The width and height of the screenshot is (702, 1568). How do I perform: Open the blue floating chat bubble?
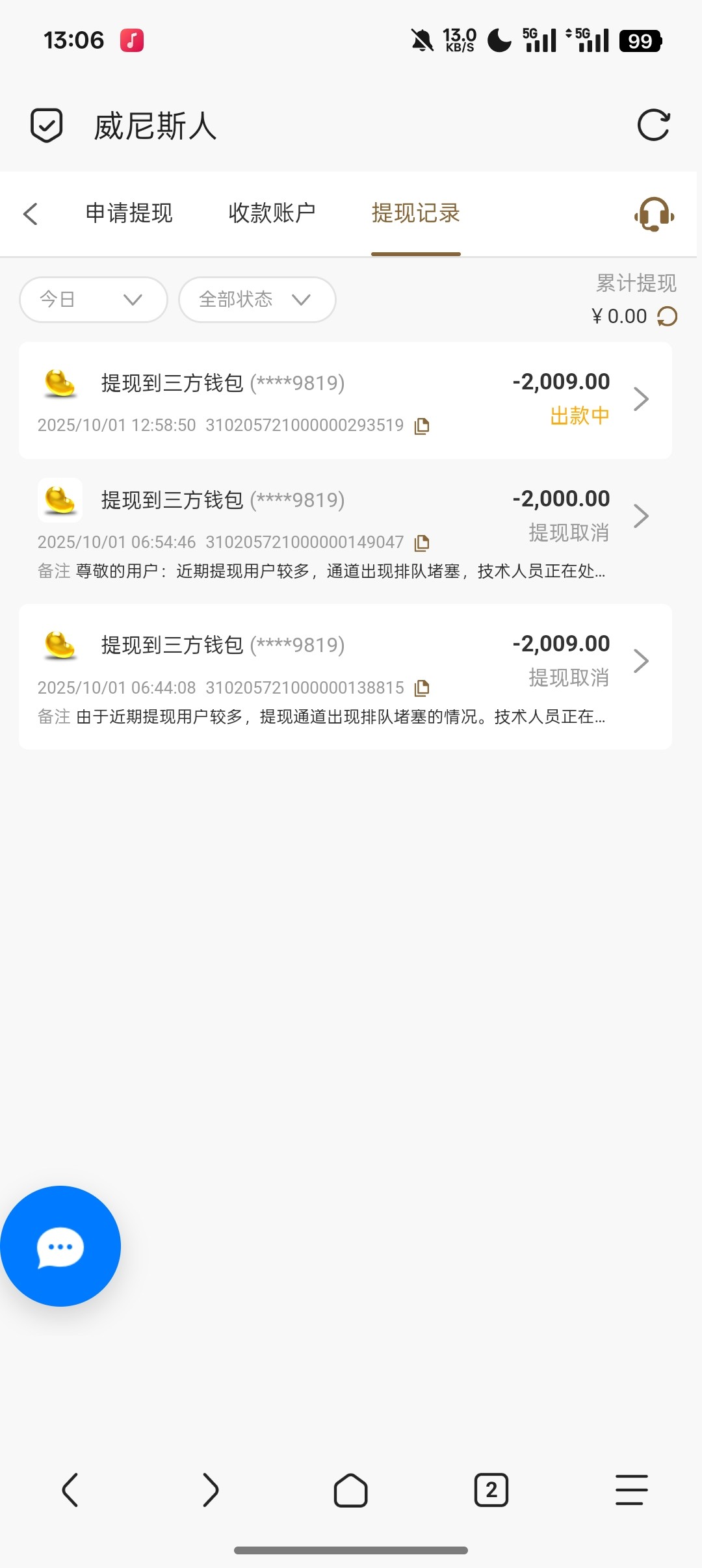(60, 1246)
